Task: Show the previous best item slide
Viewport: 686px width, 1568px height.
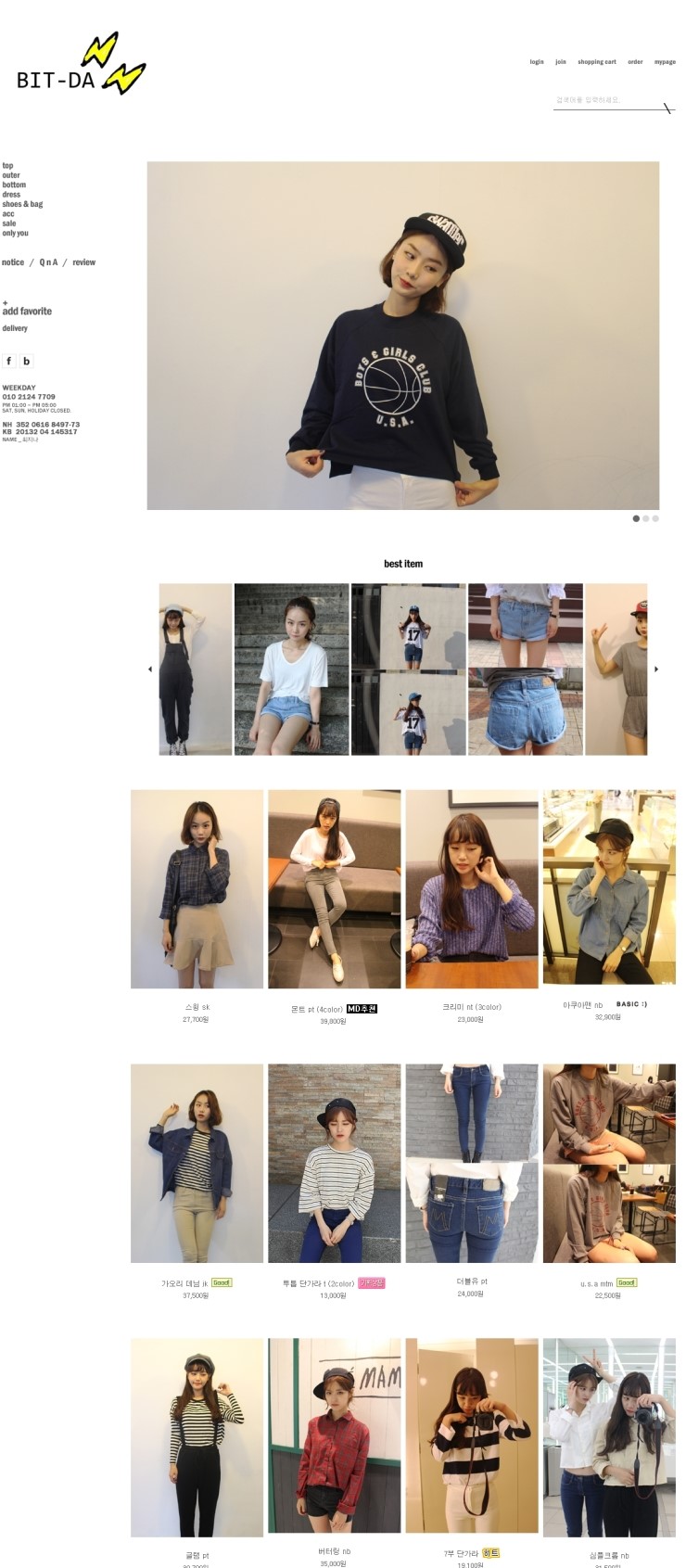Action: 150,669
